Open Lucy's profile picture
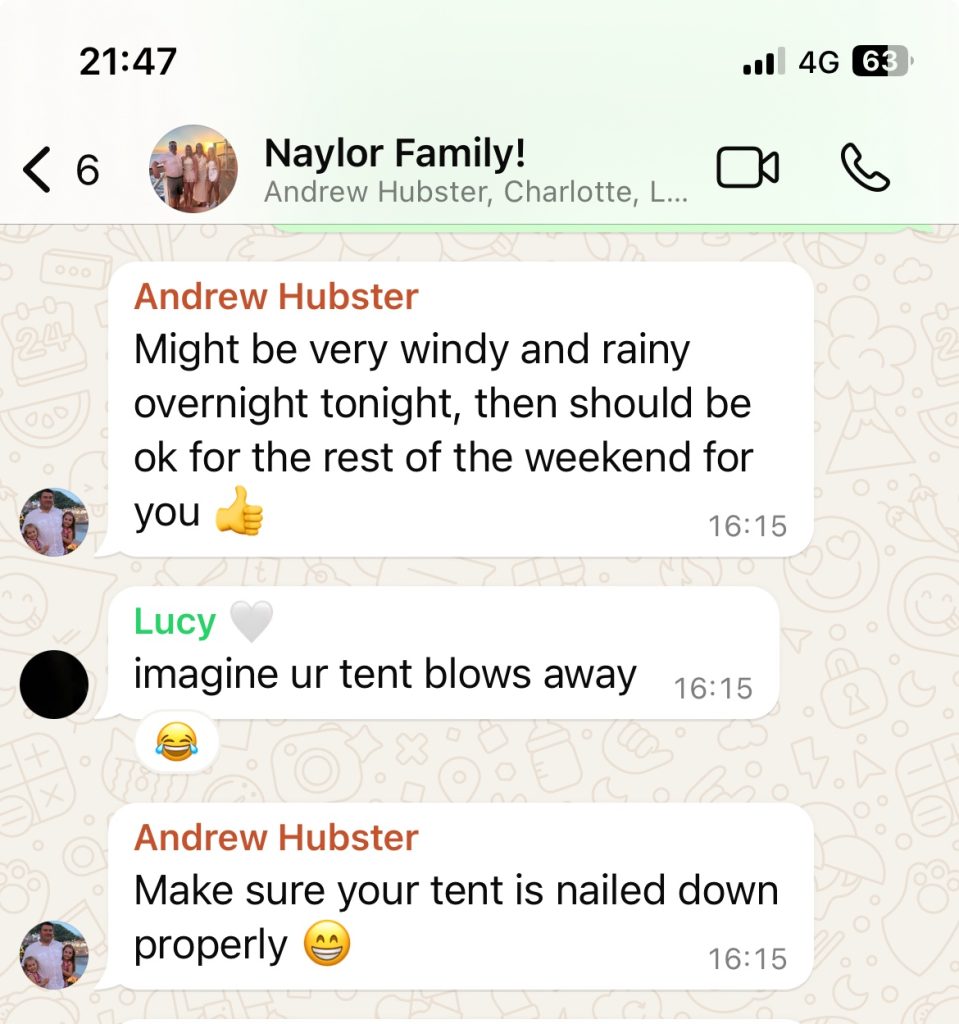The width and height of the screenshot is (959, 1024). pos(54,684)
